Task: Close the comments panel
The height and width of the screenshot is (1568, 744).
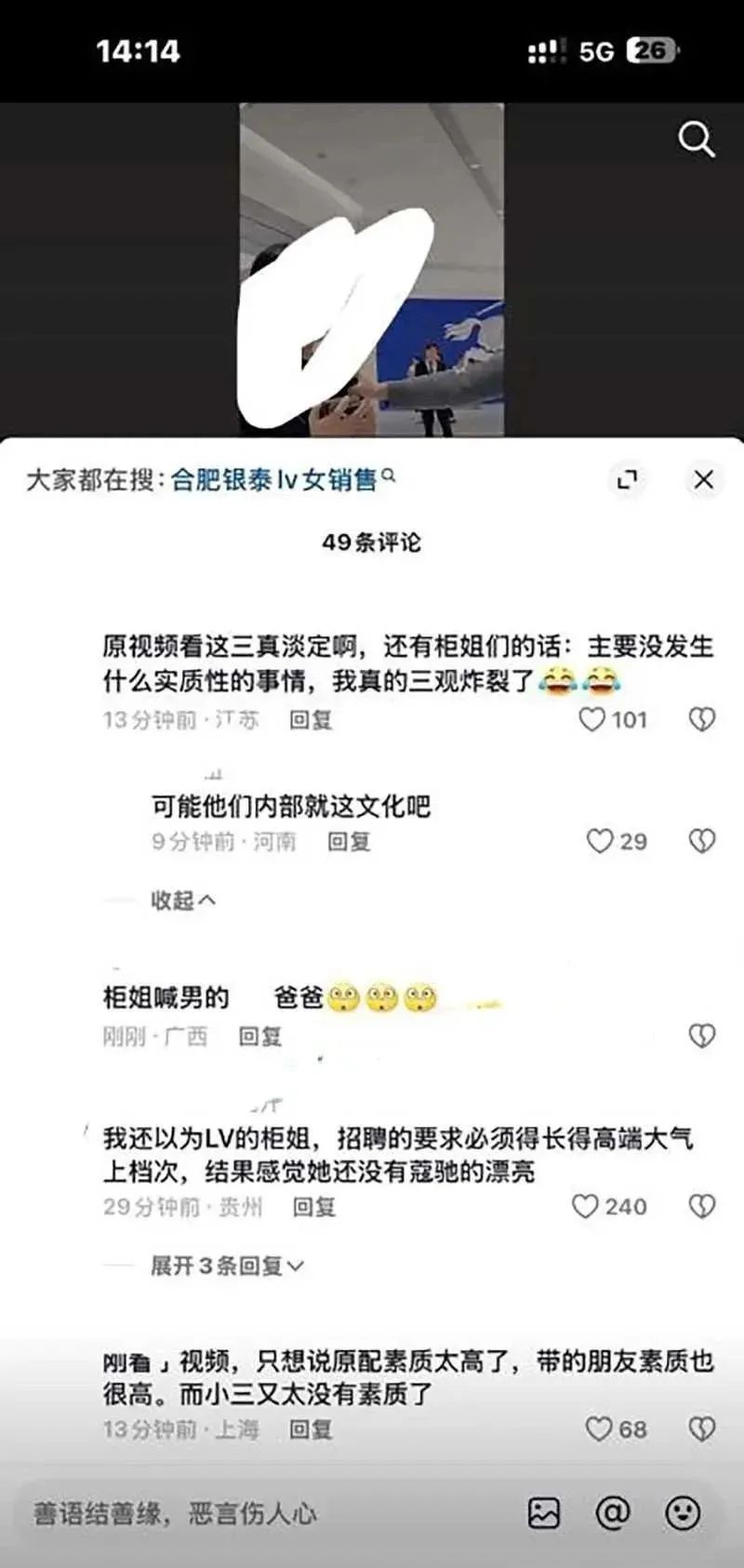Action: click(703, 479)
